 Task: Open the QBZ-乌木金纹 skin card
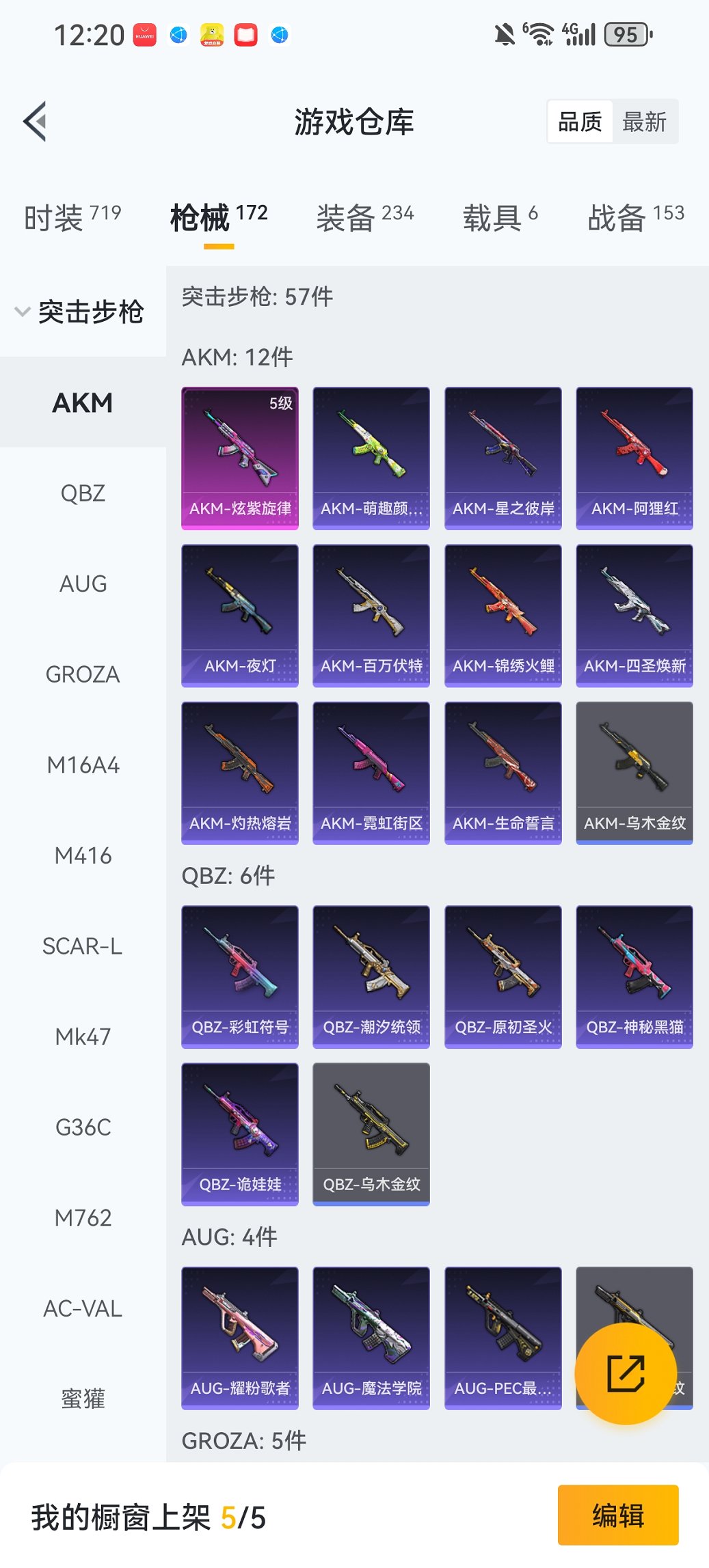371,1133
